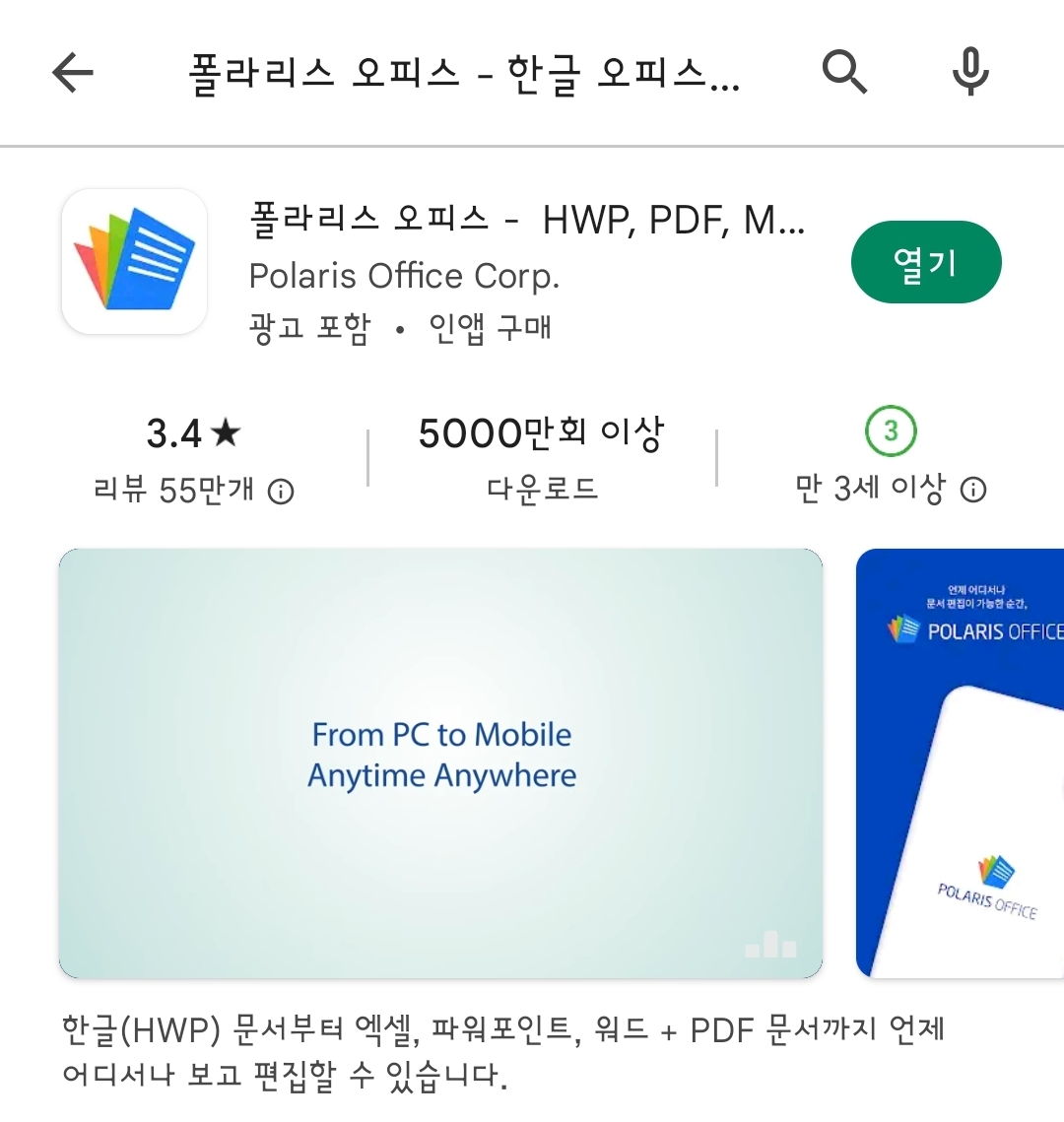This screenshot has width=1064, height=1122.
Task: Expand the truncated app title in the header
Action: [463, 72]
